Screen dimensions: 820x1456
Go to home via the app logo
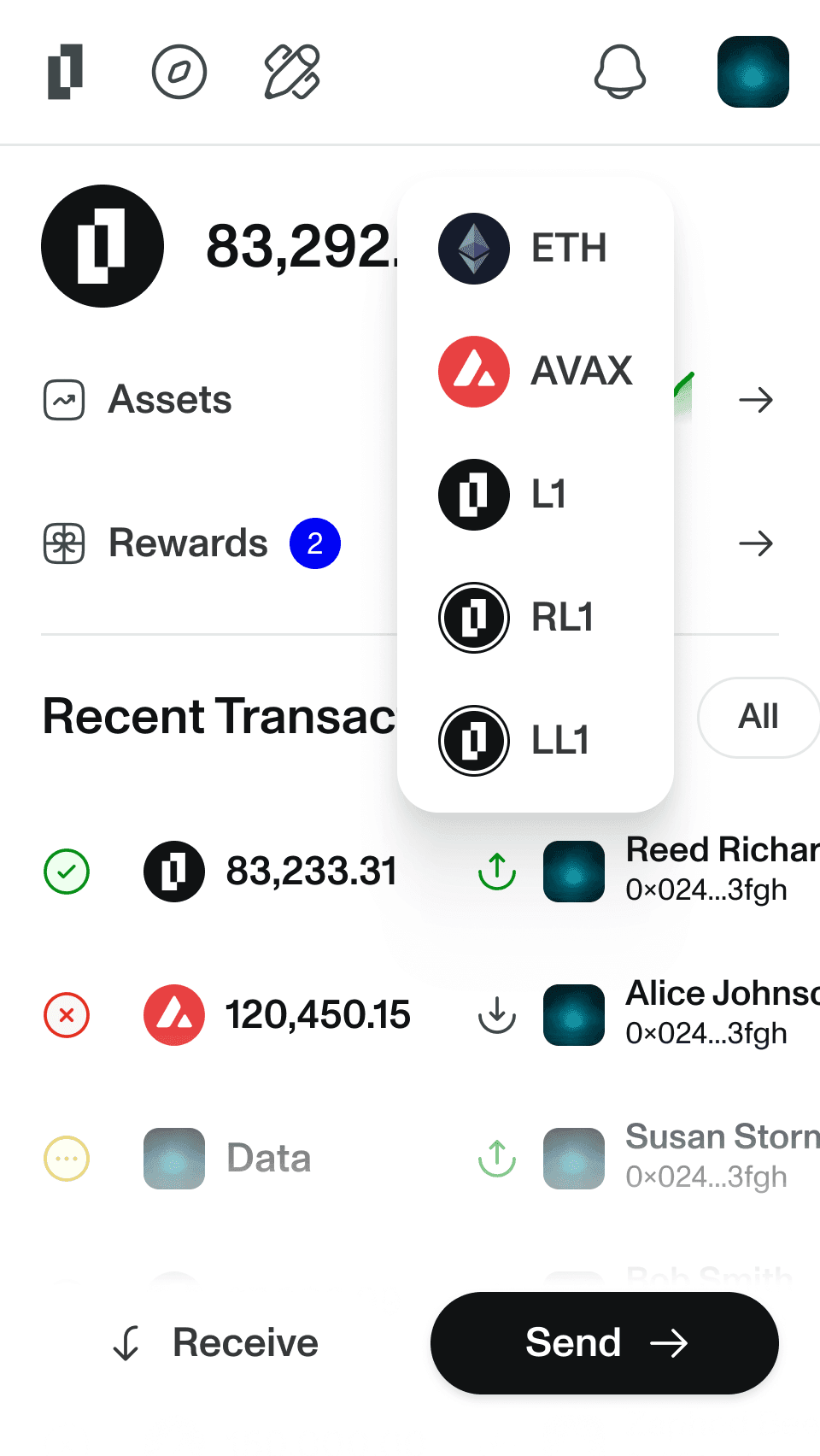point(66,72)
